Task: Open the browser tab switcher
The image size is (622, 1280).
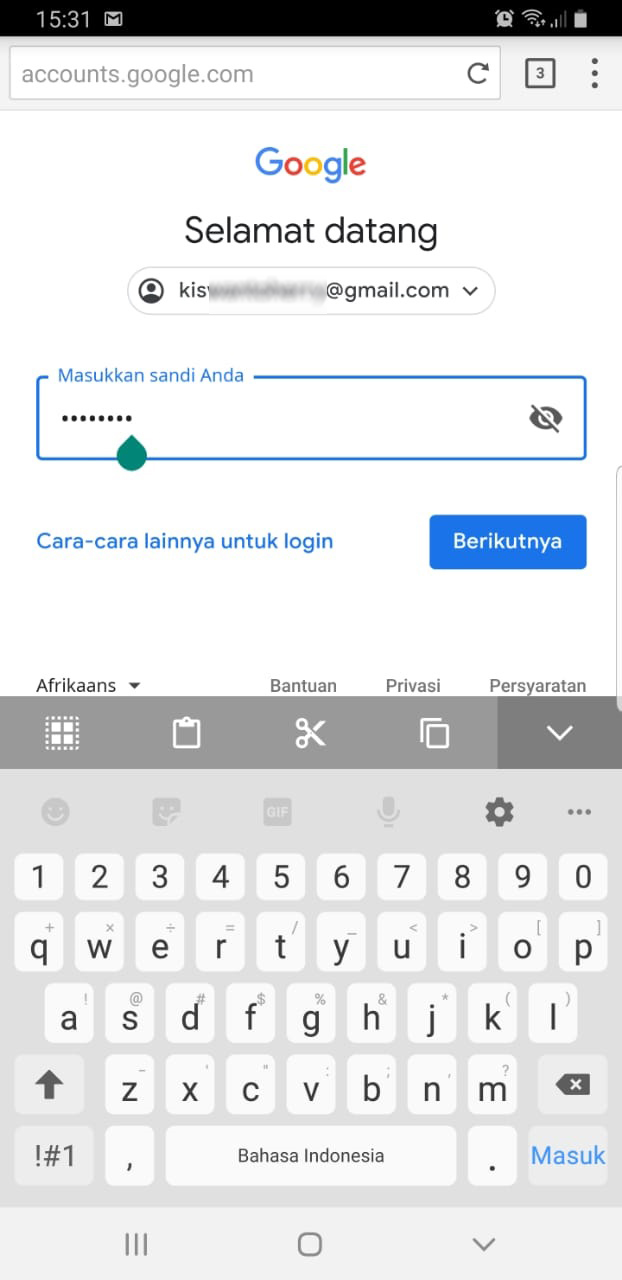Action: click(x=540, y=73)
